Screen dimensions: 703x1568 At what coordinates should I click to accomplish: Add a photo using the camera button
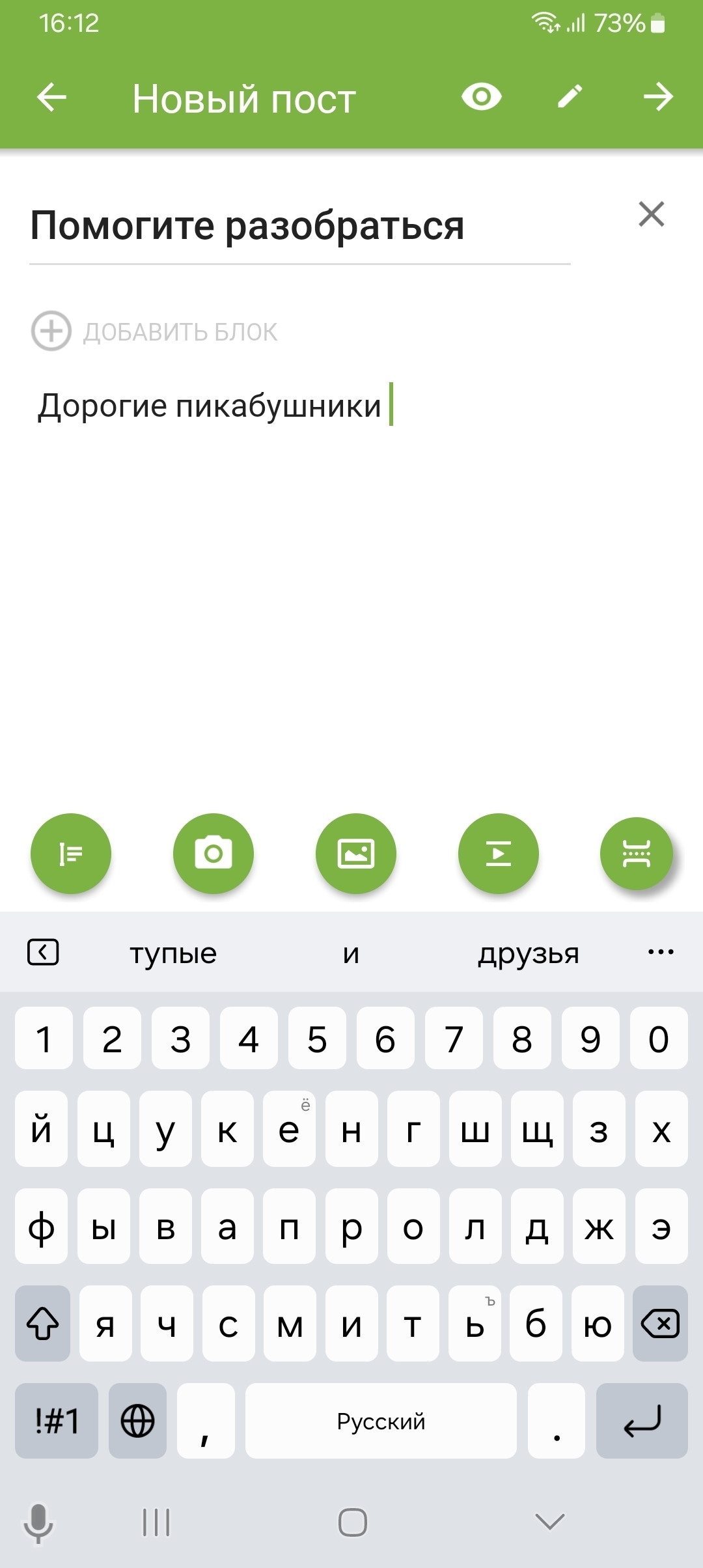214,853
